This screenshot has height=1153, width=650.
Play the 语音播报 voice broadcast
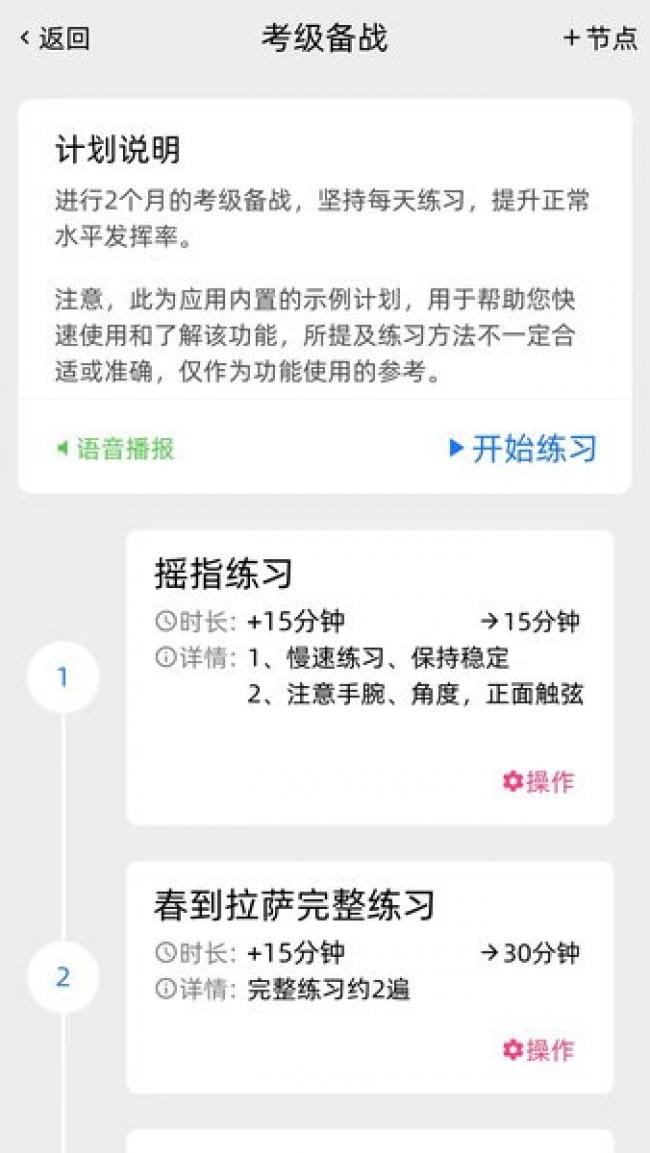point(115,448)
